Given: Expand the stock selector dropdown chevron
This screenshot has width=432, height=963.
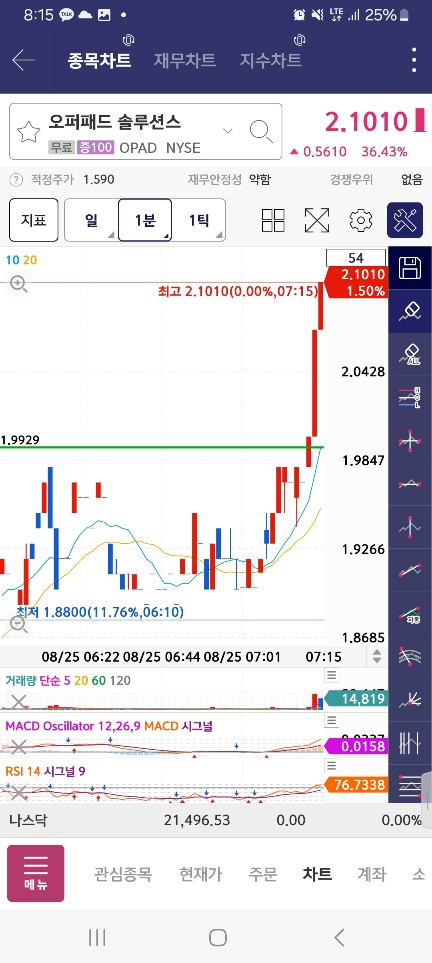Looking at the screenshot, I should pyautogui.click(x=227, y=131).
